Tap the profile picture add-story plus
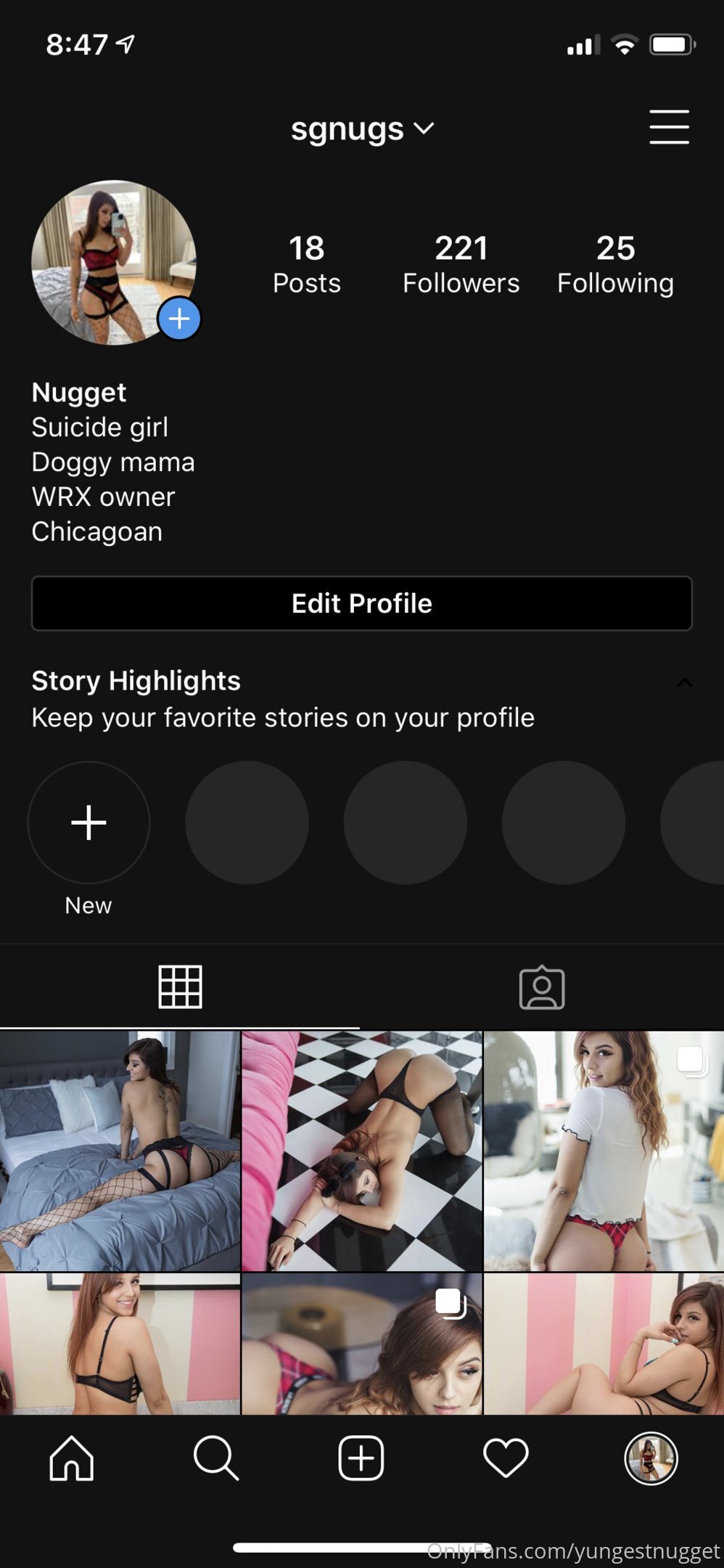 [179, 319]
